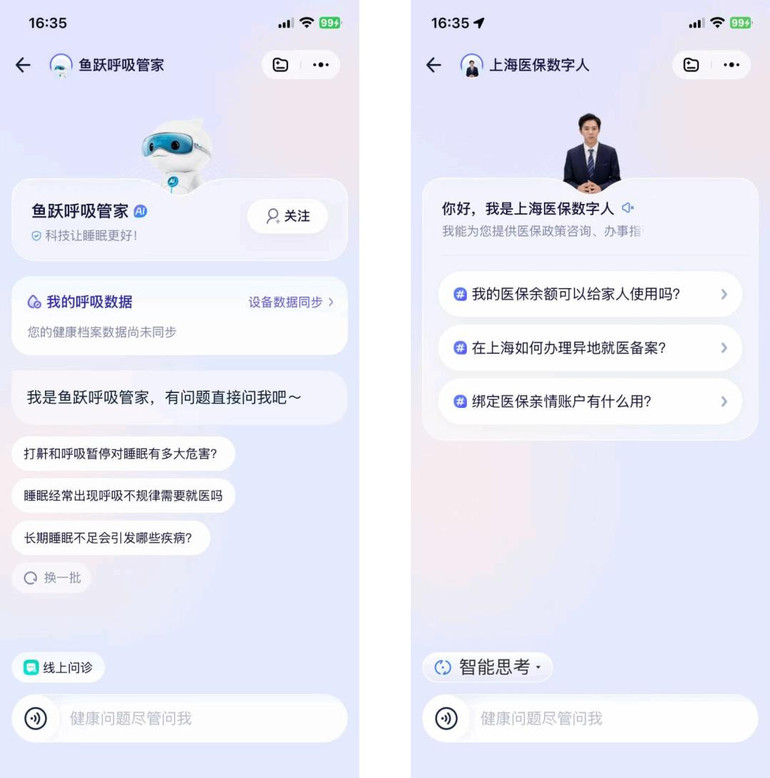Open overflow menu on 鱼跃呼吸管家 header

pos(320,65)
